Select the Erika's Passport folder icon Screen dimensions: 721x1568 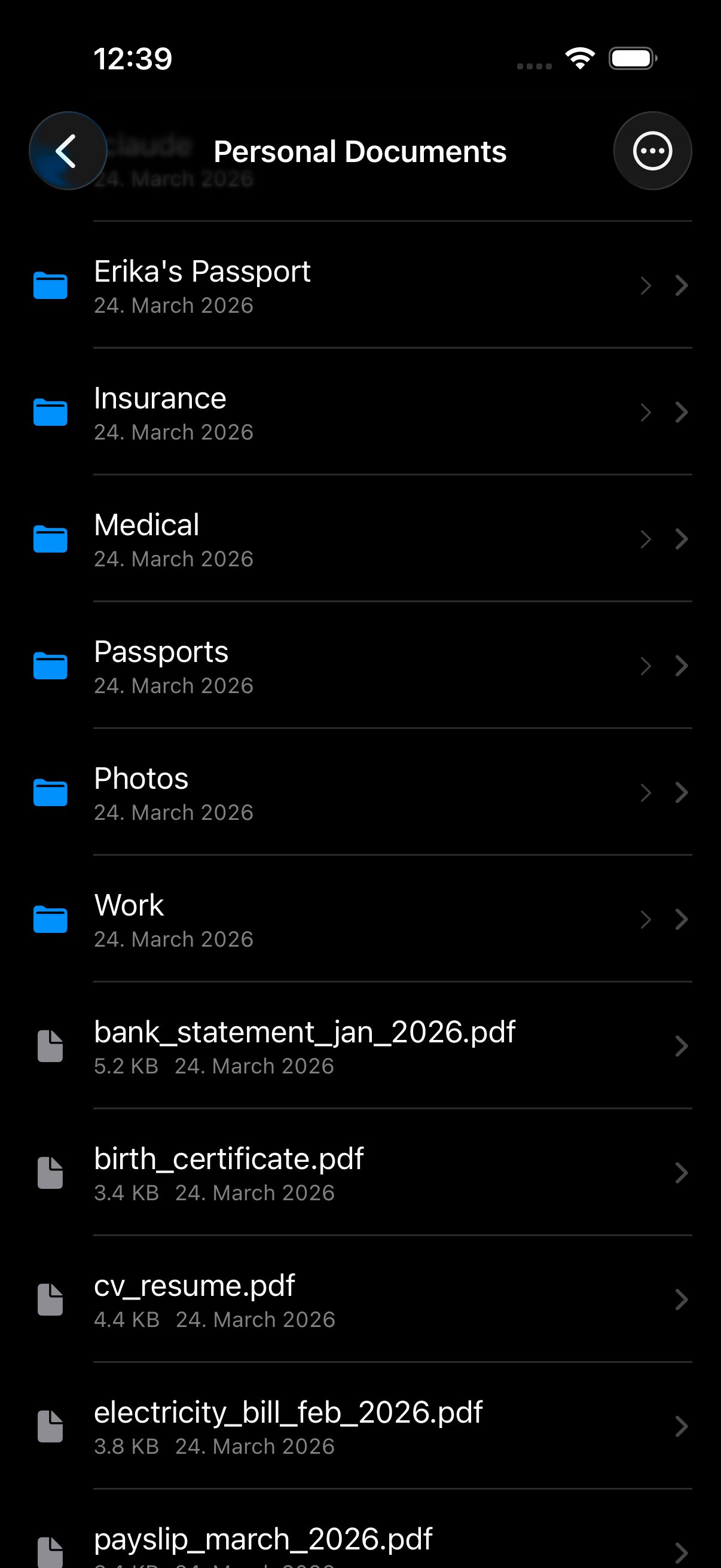(50, 286)
